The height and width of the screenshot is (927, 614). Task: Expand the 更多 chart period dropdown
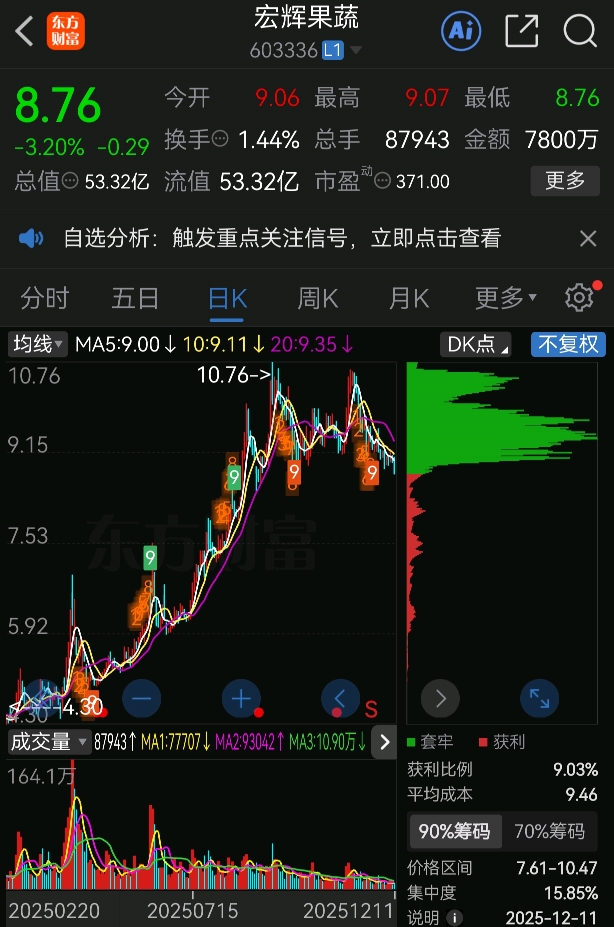point(505,298)
